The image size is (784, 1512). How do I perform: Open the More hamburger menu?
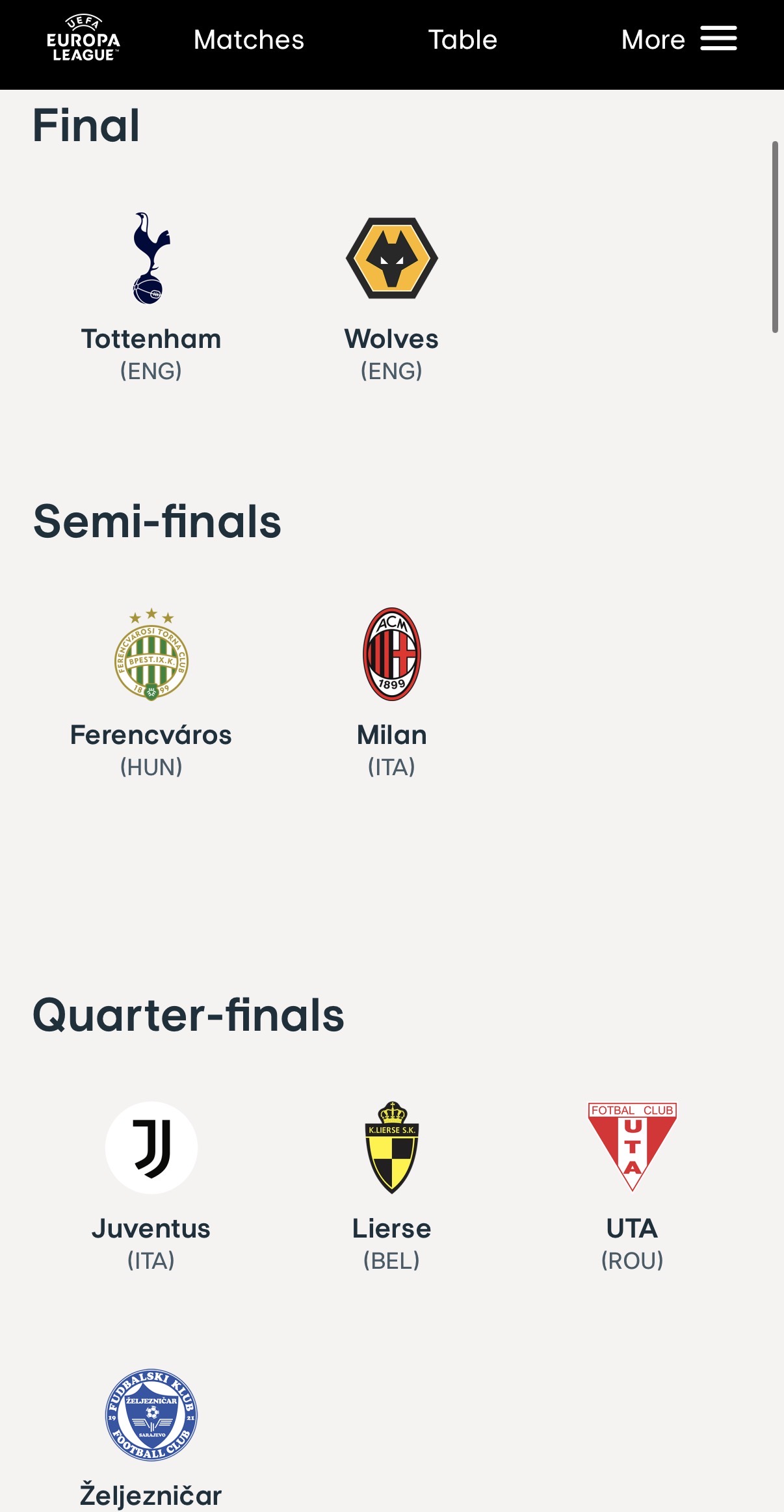pos(679,40)
